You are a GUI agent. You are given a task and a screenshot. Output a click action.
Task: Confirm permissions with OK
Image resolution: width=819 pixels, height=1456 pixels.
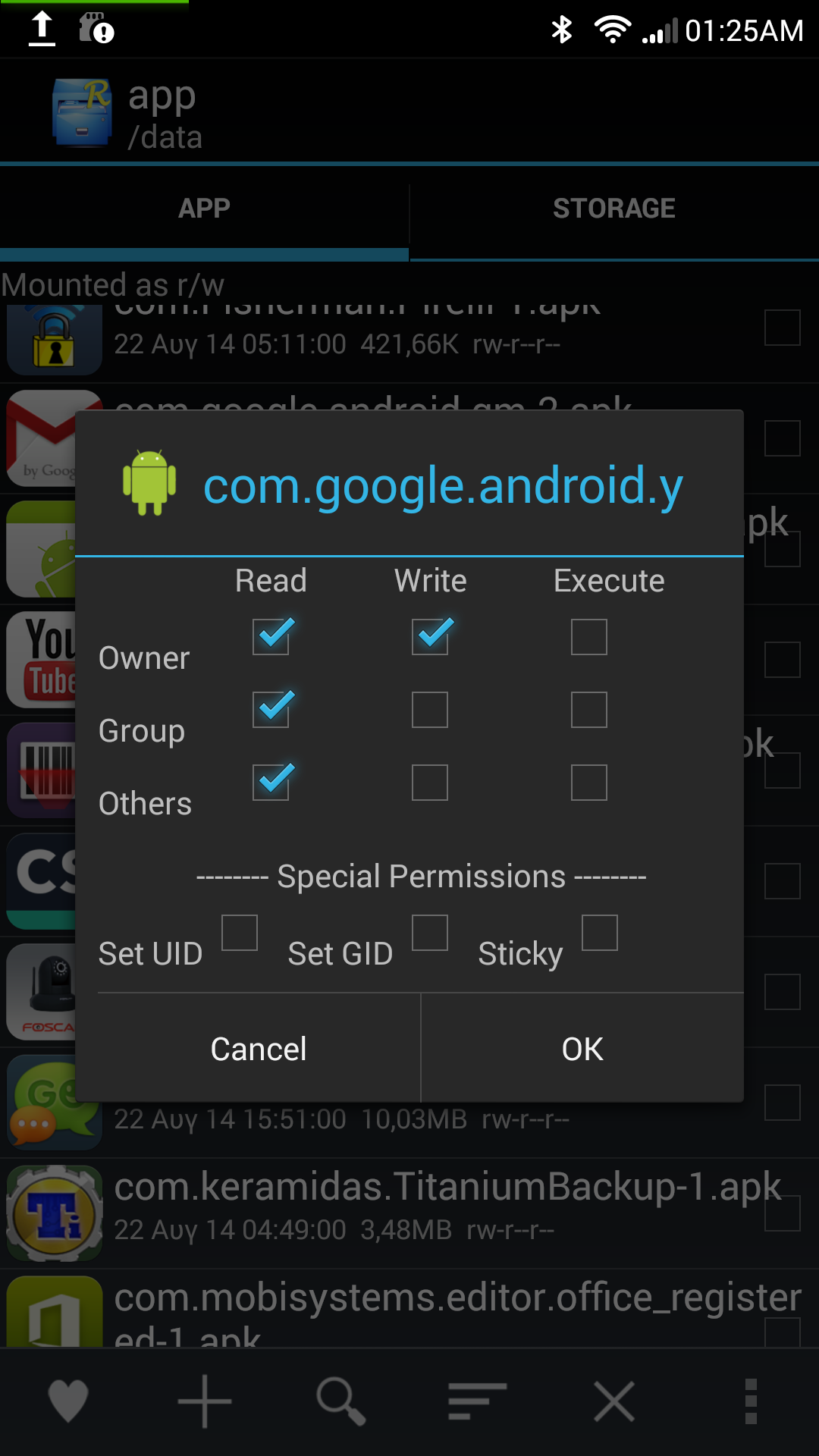582,1049
